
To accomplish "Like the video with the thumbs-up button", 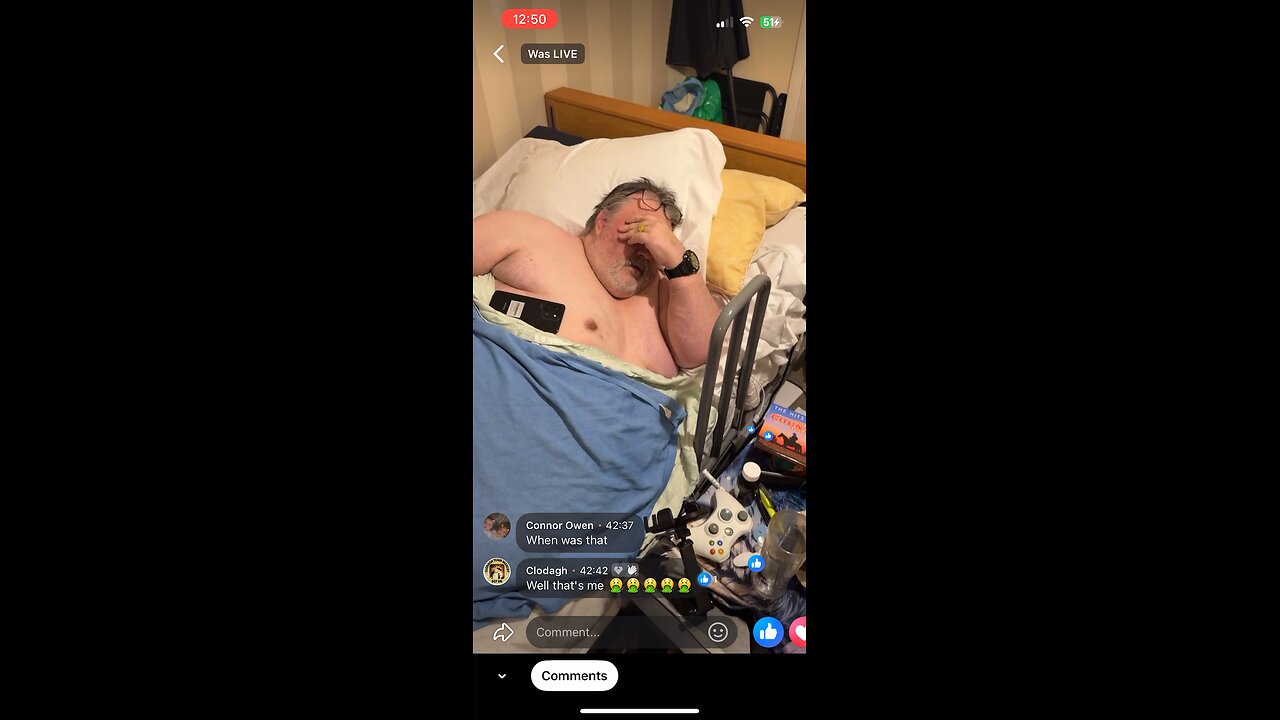I will coord(768,632).
